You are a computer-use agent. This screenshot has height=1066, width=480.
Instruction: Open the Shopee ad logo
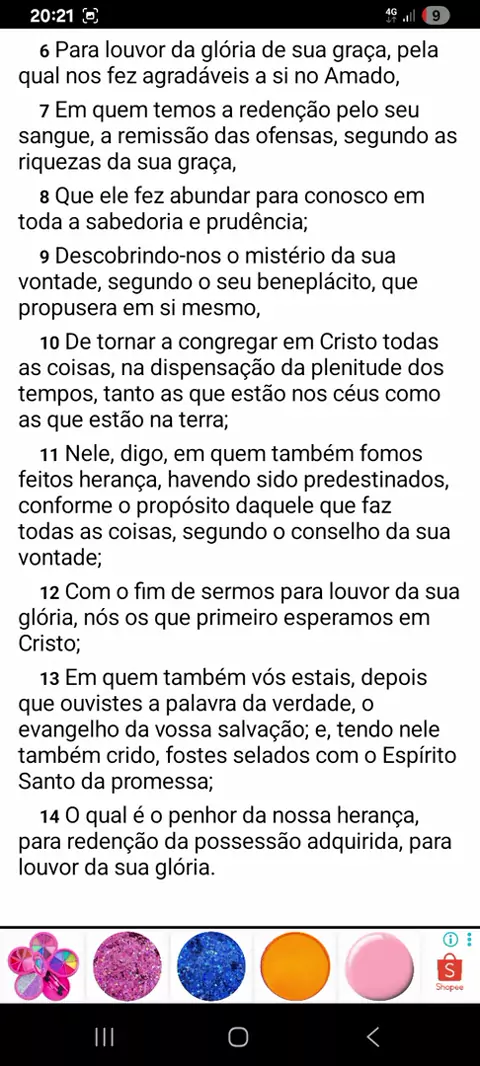point(449,972)
